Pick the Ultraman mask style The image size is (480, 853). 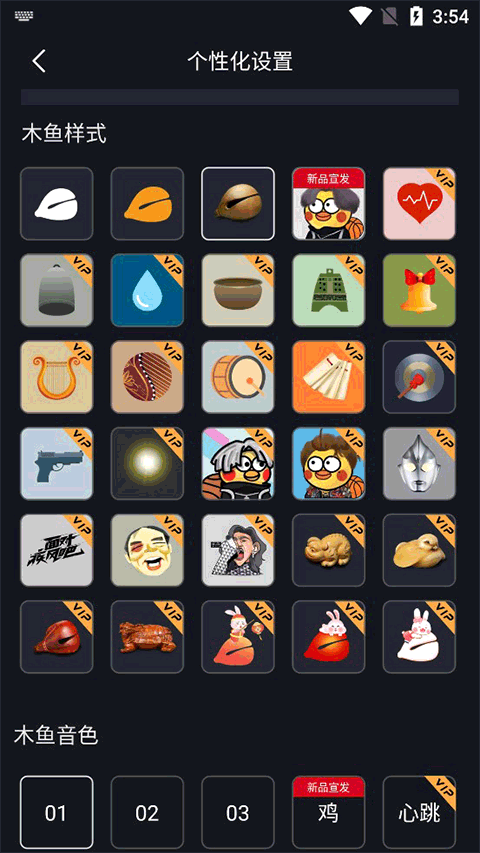tap(419, 463)
